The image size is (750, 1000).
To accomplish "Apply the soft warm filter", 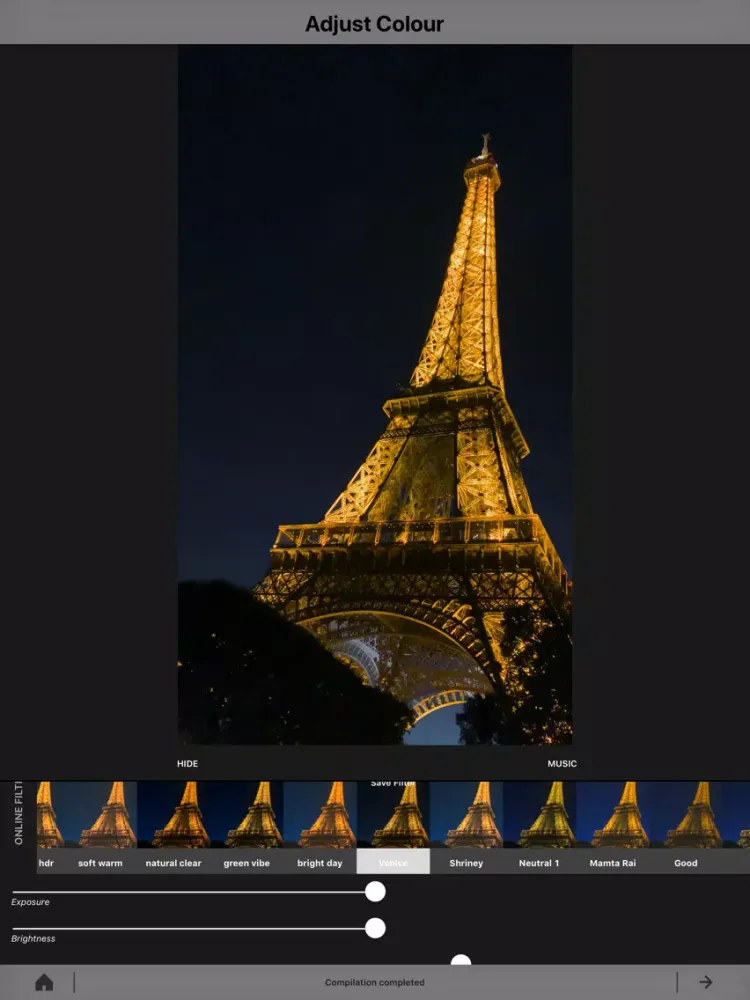I will (x=100, y=828).
